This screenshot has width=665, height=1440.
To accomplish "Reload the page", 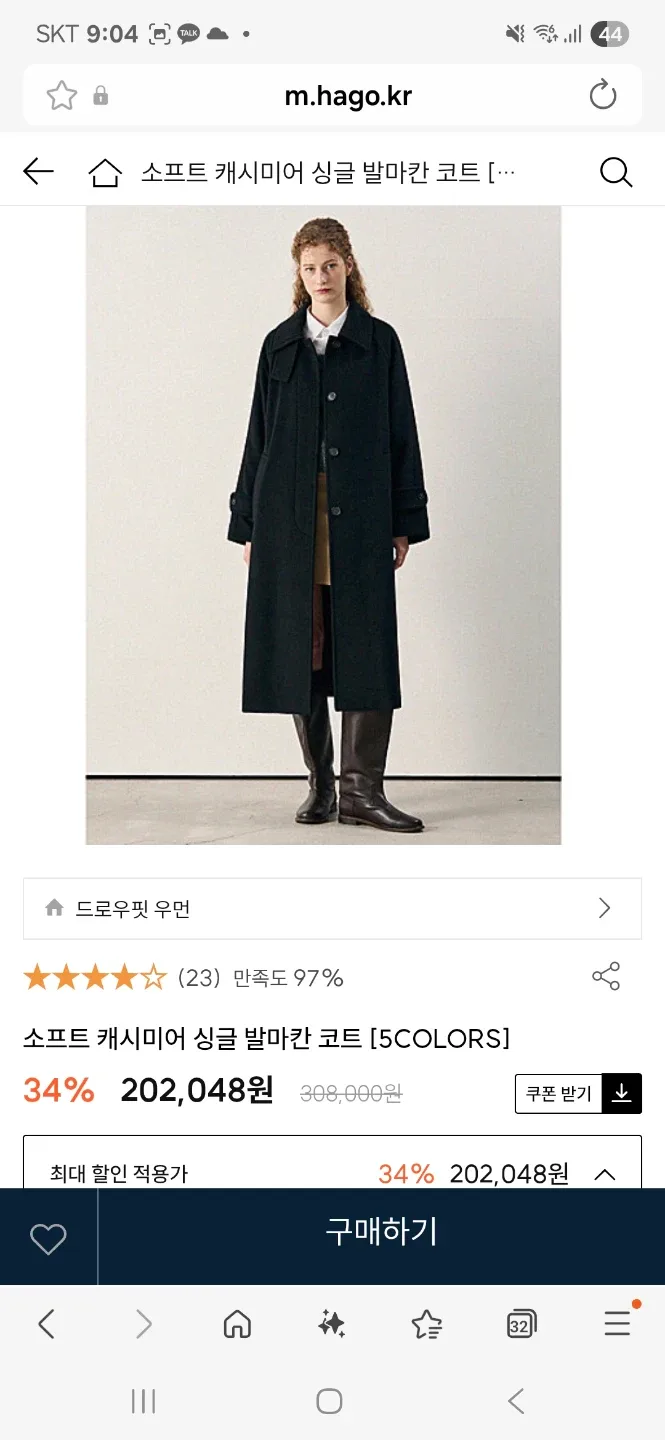I will click(x=603, y=96).
